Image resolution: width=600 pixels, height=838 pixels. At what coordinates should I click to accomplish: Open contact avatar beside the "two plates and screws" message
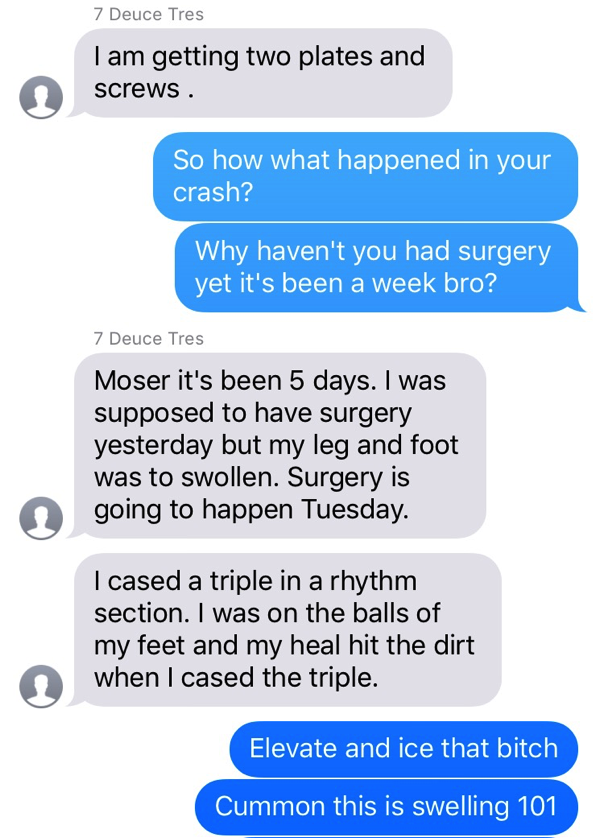pyautogui.click(x=41, y=97)
